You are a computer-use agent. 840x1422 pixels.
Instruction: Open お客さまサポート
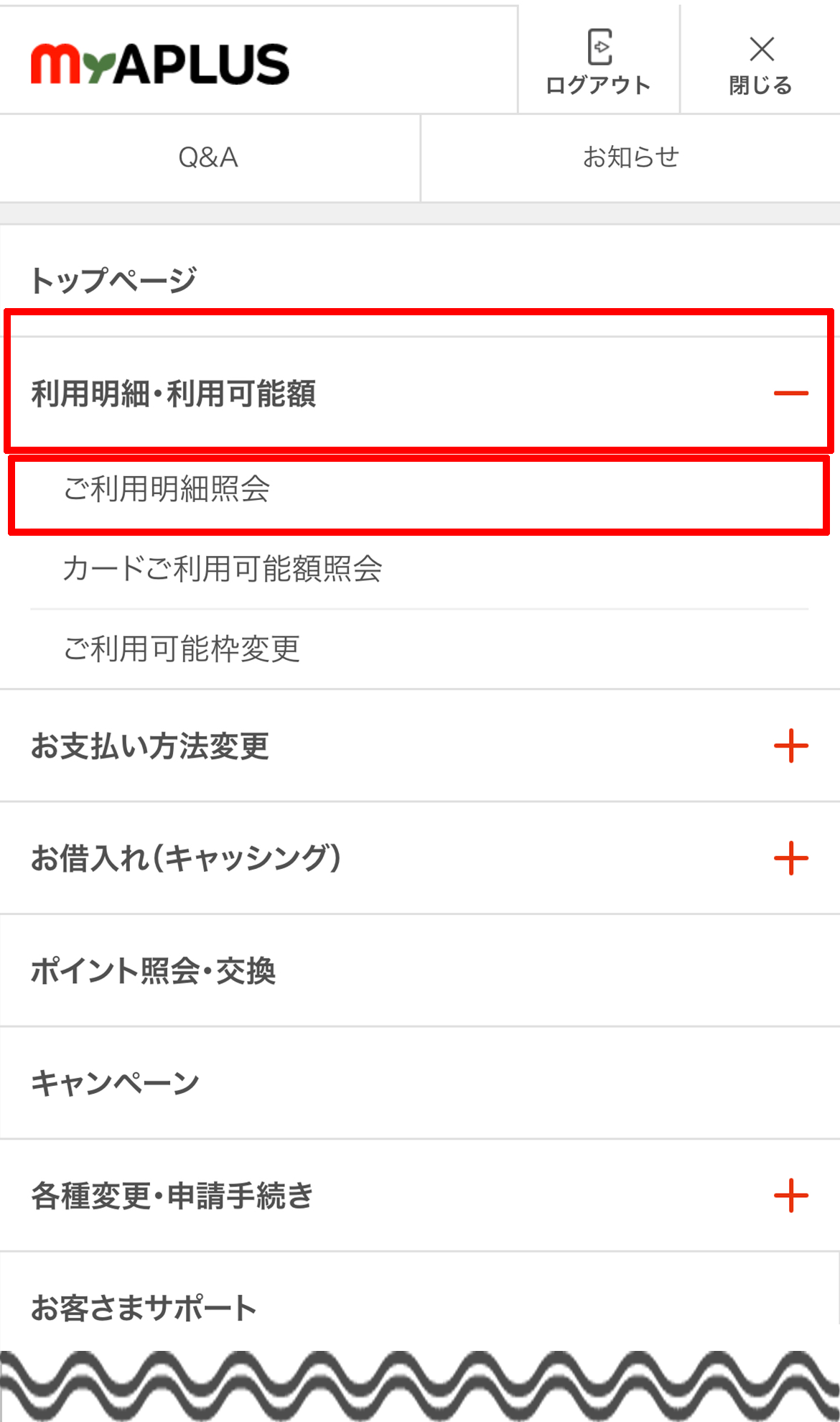point(144,1309)
